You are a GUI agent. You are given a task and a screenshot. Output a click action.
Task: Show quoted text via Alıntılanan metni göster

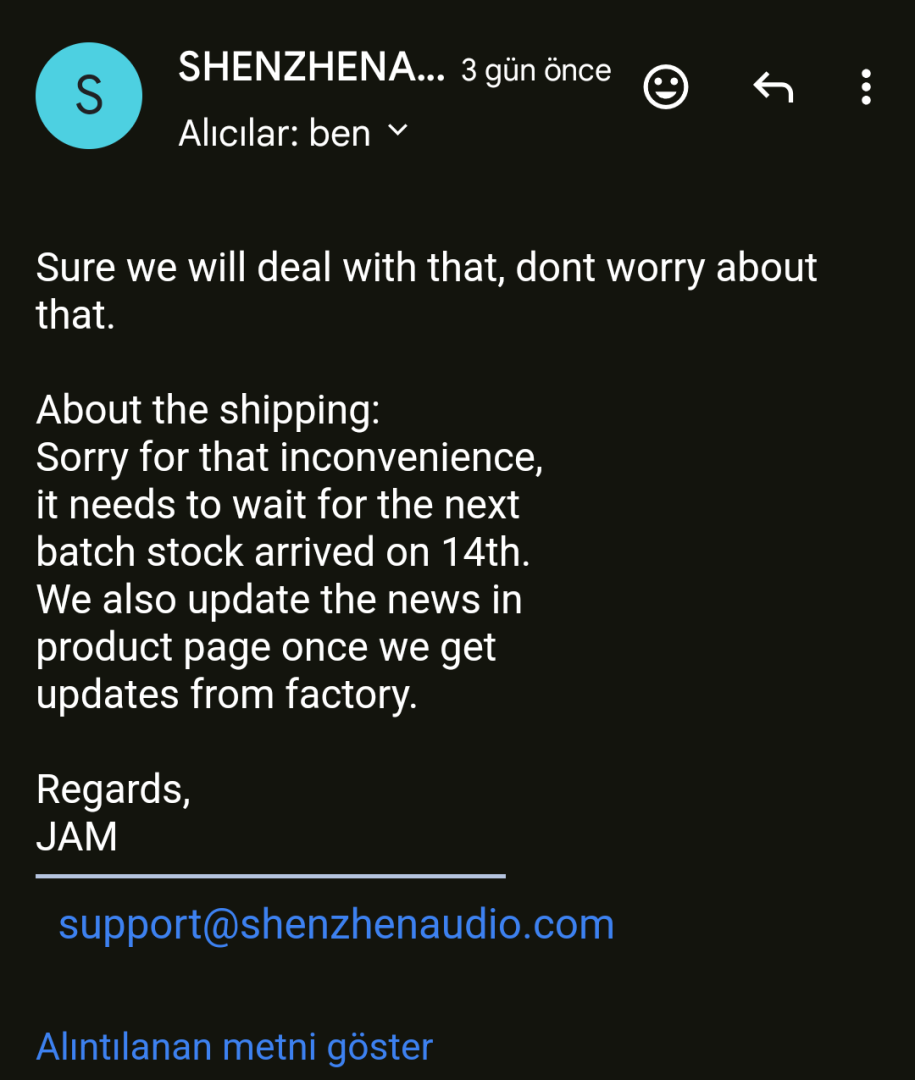click(234, 1047)
